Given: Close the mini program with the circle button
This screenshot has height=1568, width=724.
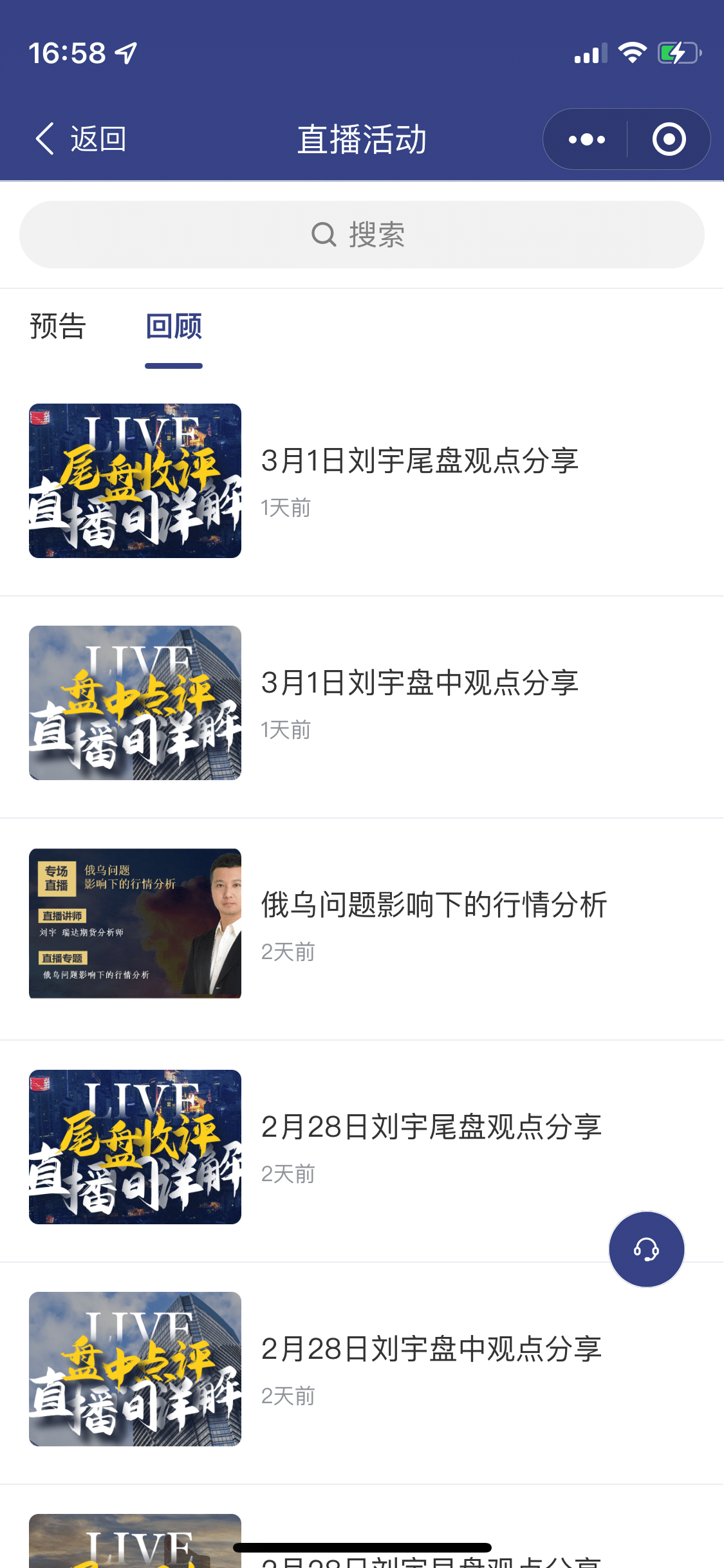Looking at the screenshot, I should [669, 139].
